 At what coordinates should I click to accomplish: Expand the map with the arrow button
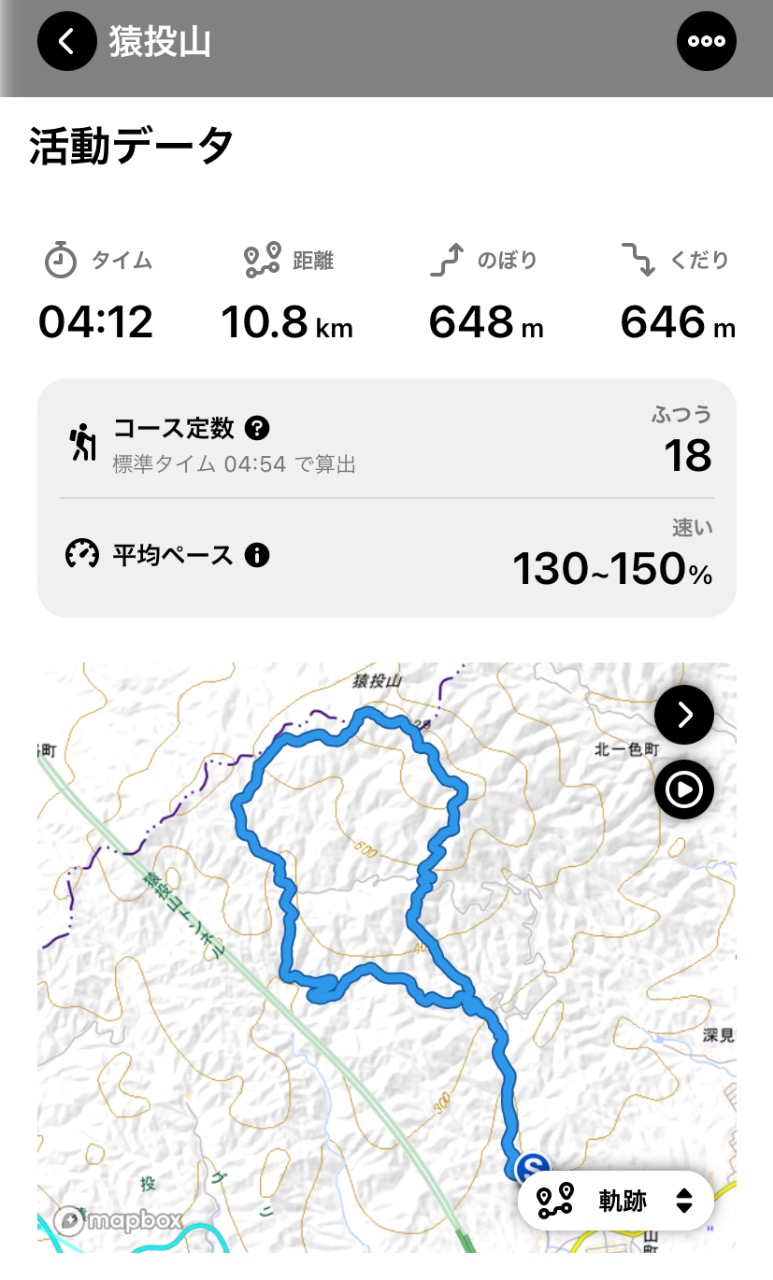[684, 714]
